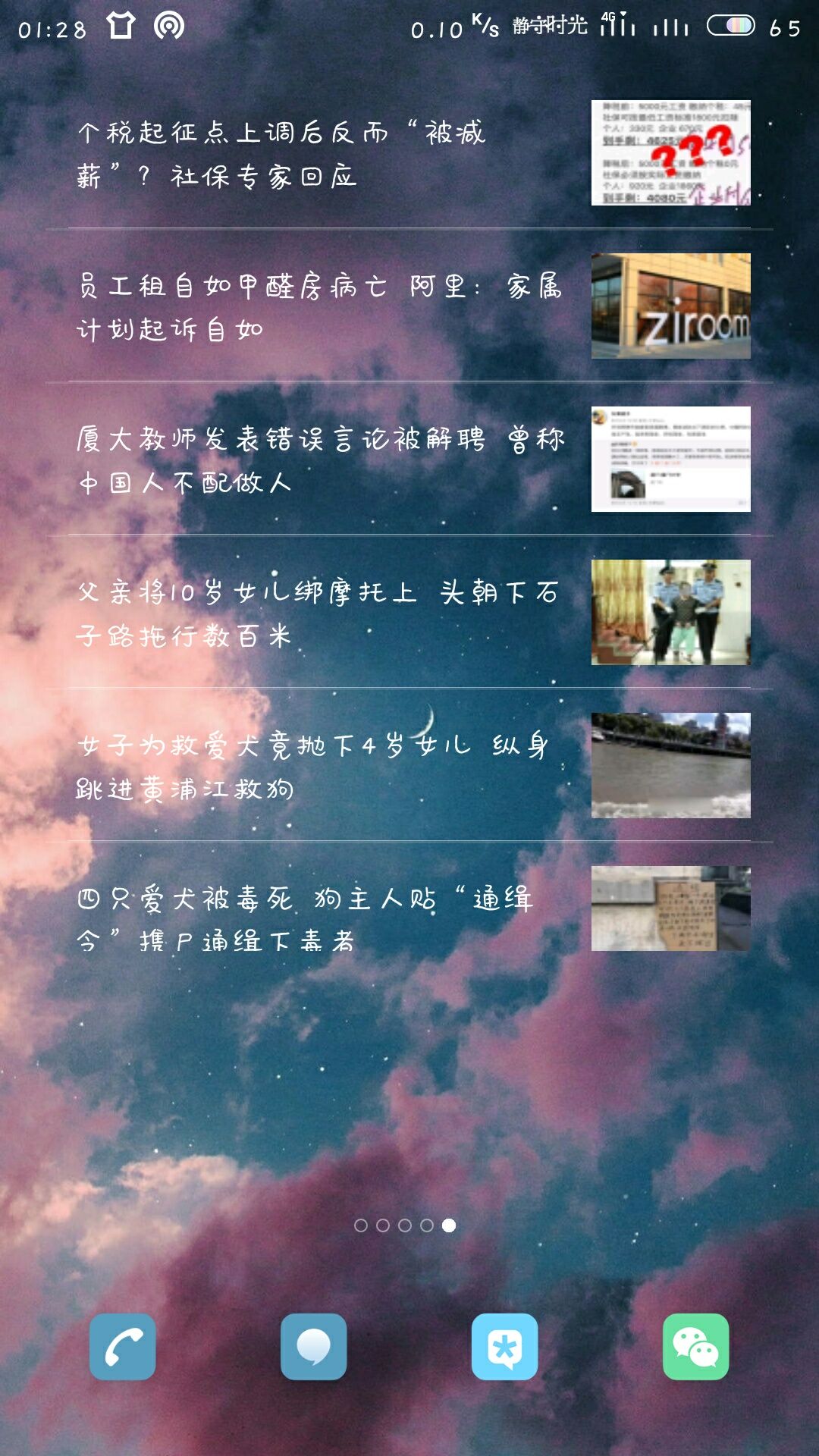Open the asterisk chat app in dock
819x1456 pixels.
pyautogui.click(x=505, y=1347)
